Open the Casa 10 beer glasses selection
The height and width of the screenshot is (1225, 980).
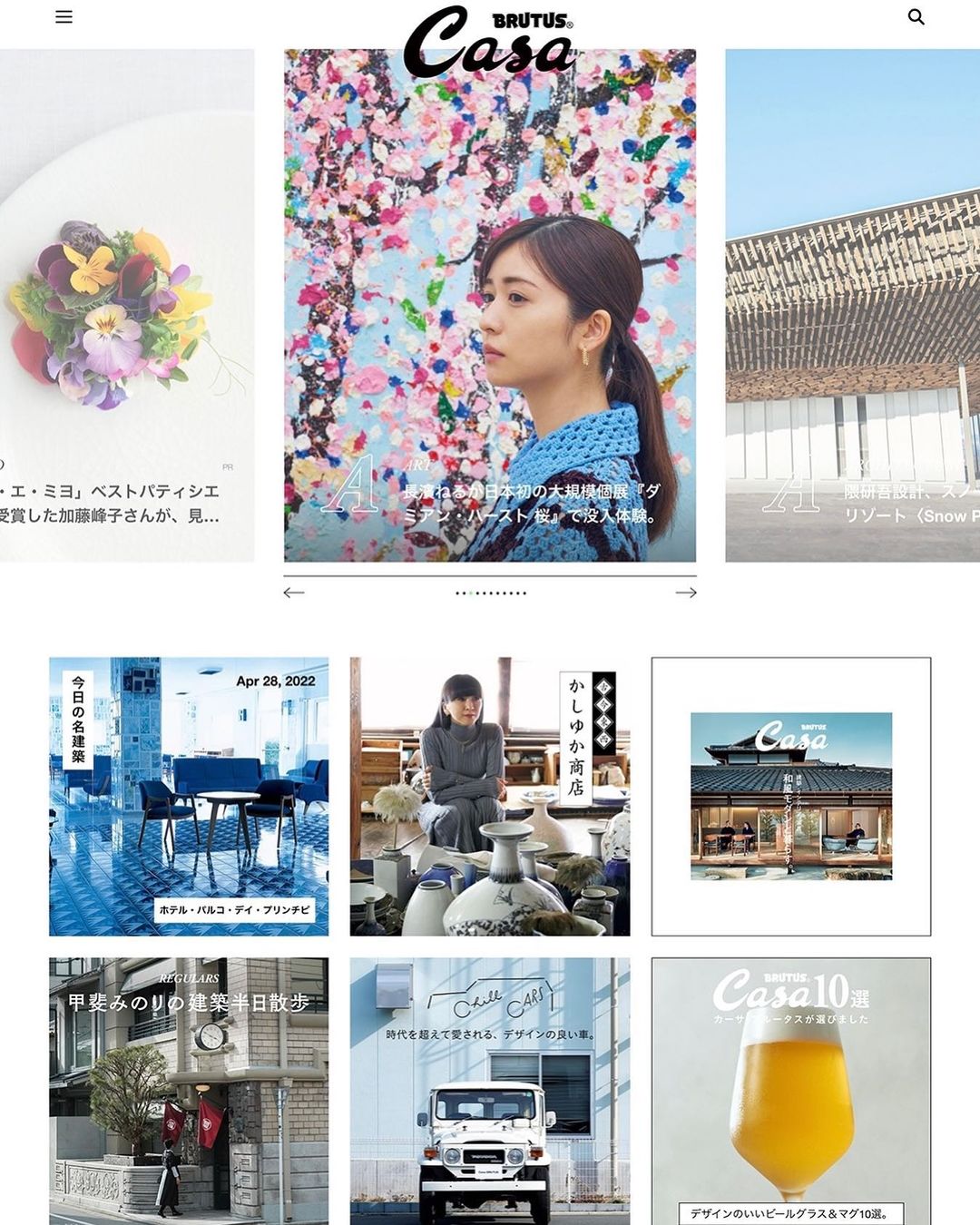point(791,1089)
